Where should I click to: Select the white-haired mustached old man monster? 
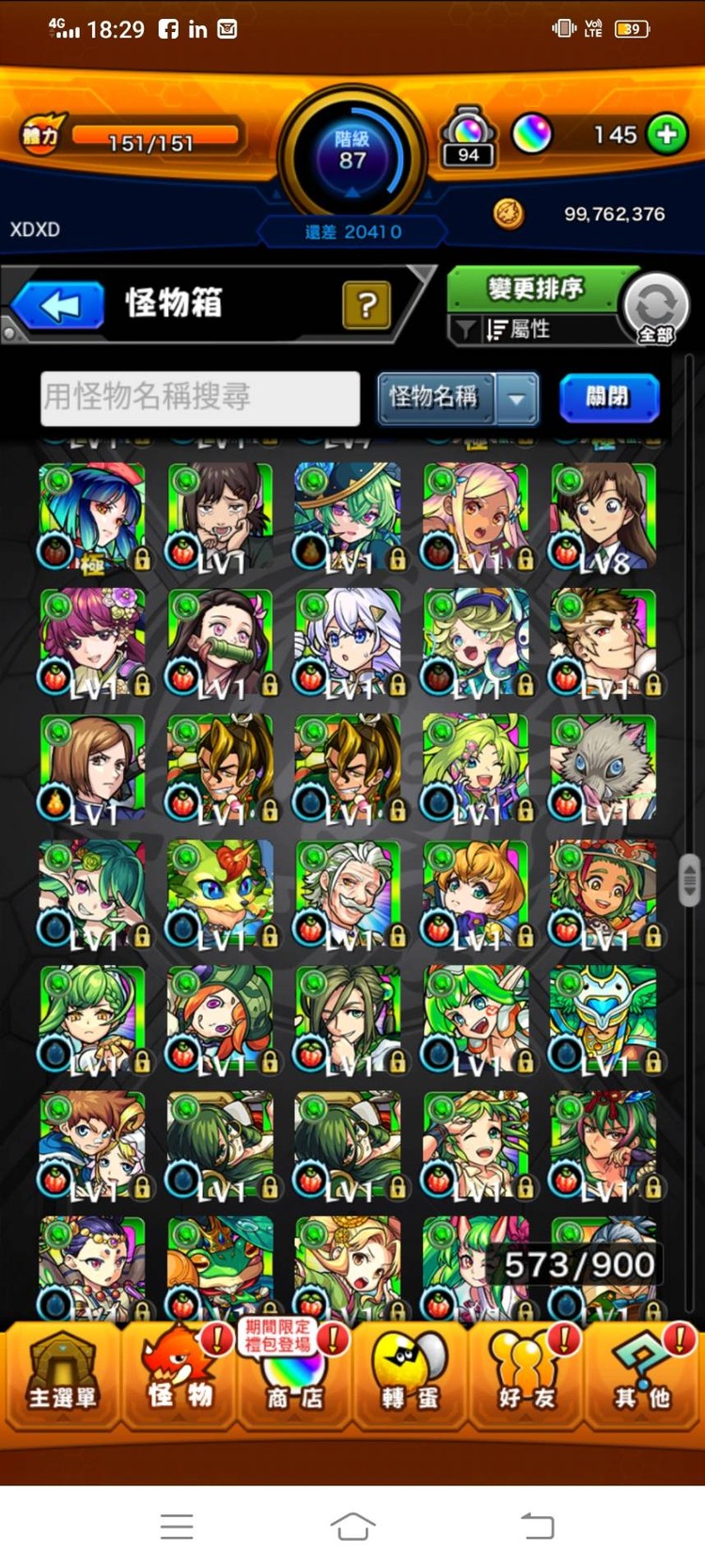(348, 895)
